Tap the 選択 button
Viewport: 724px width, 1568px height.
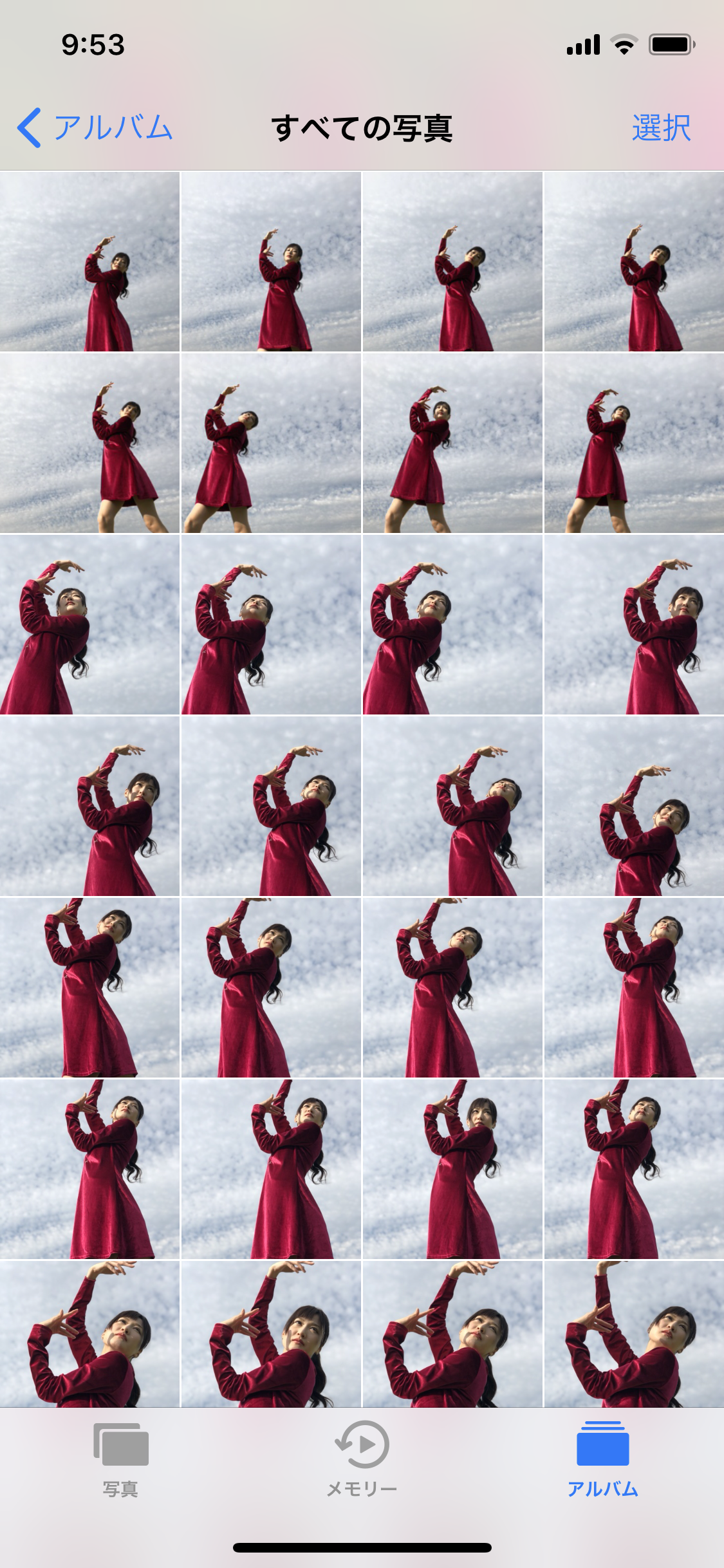(x=661, y=127)
